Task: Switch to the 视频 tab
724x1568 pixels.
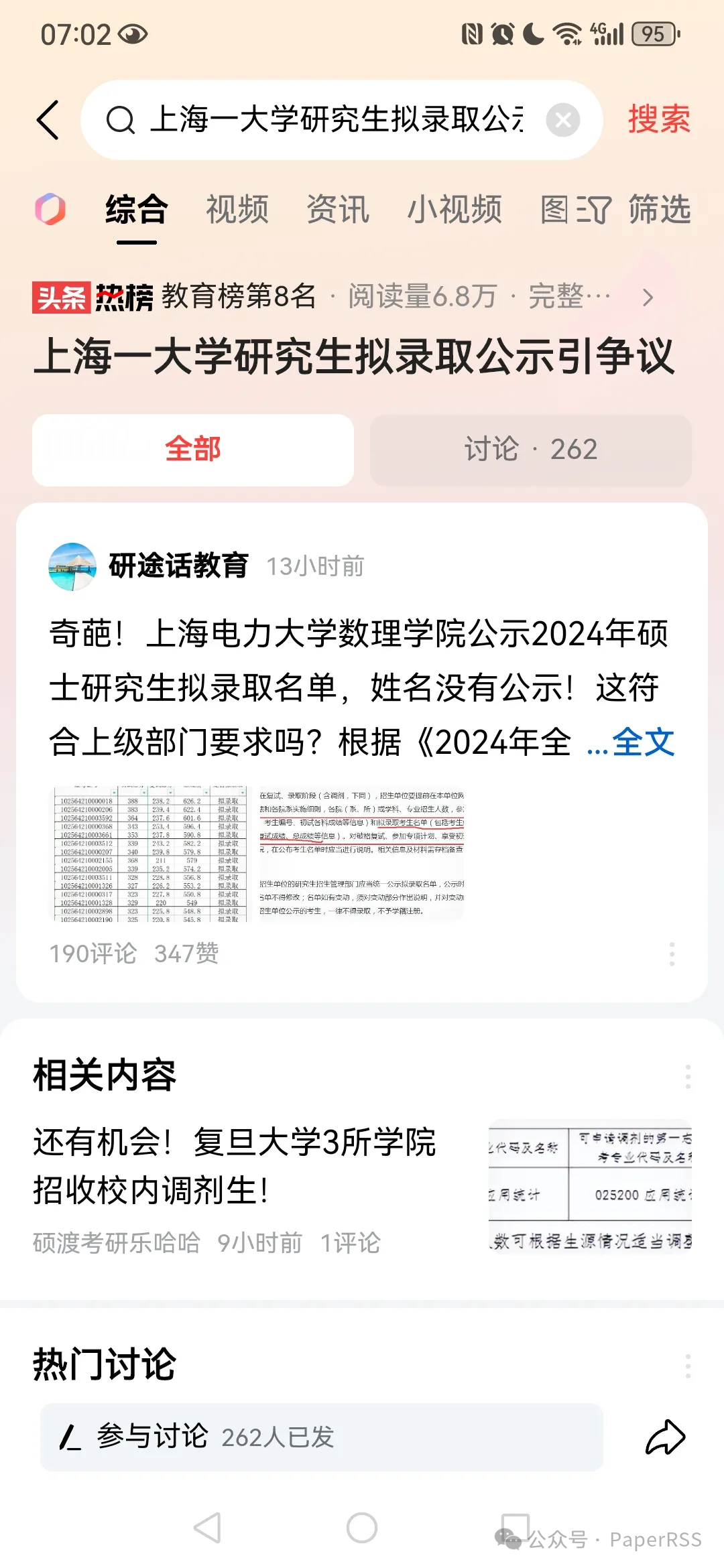Action: coord(237,210)
